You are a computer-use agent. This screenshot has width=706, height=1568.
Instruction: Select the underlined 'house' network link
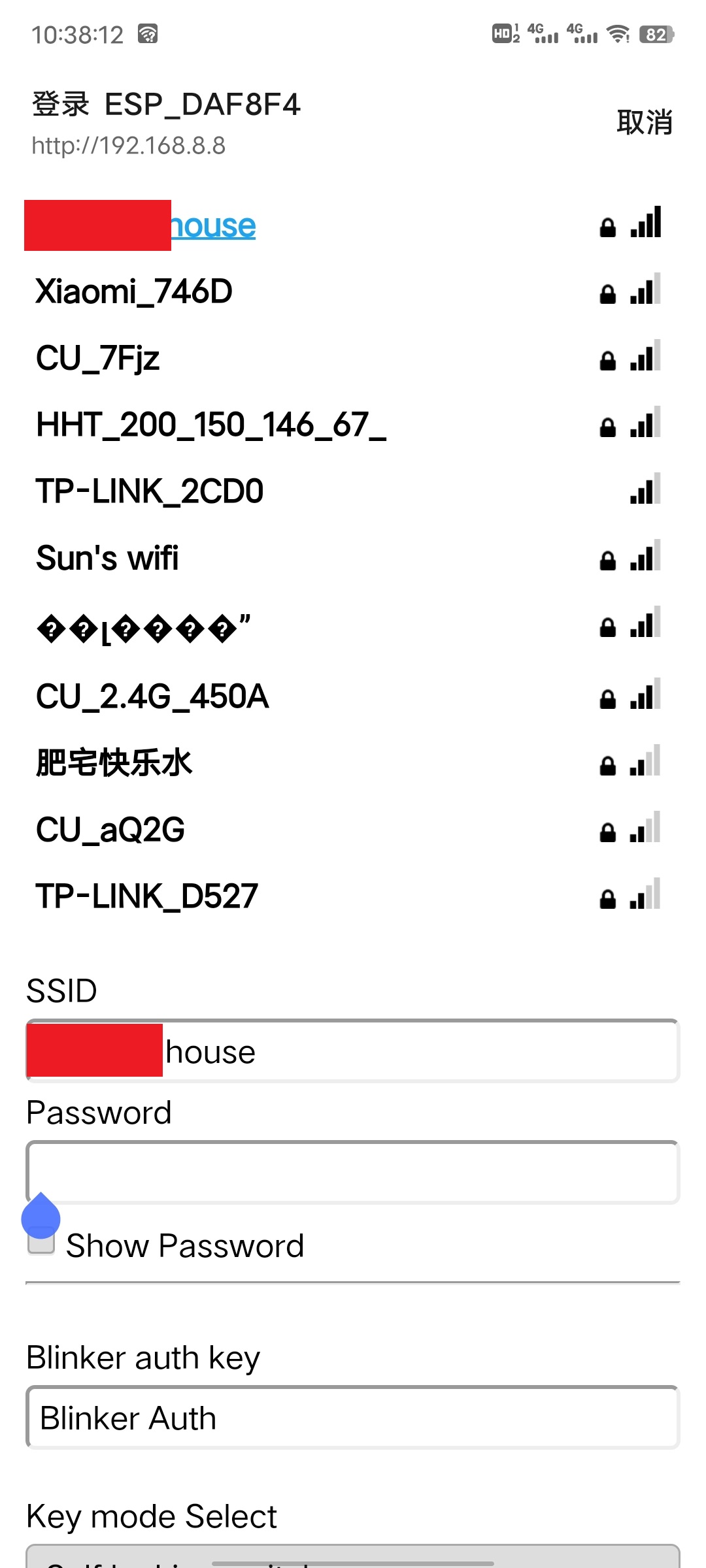click(x=213, y=226)
